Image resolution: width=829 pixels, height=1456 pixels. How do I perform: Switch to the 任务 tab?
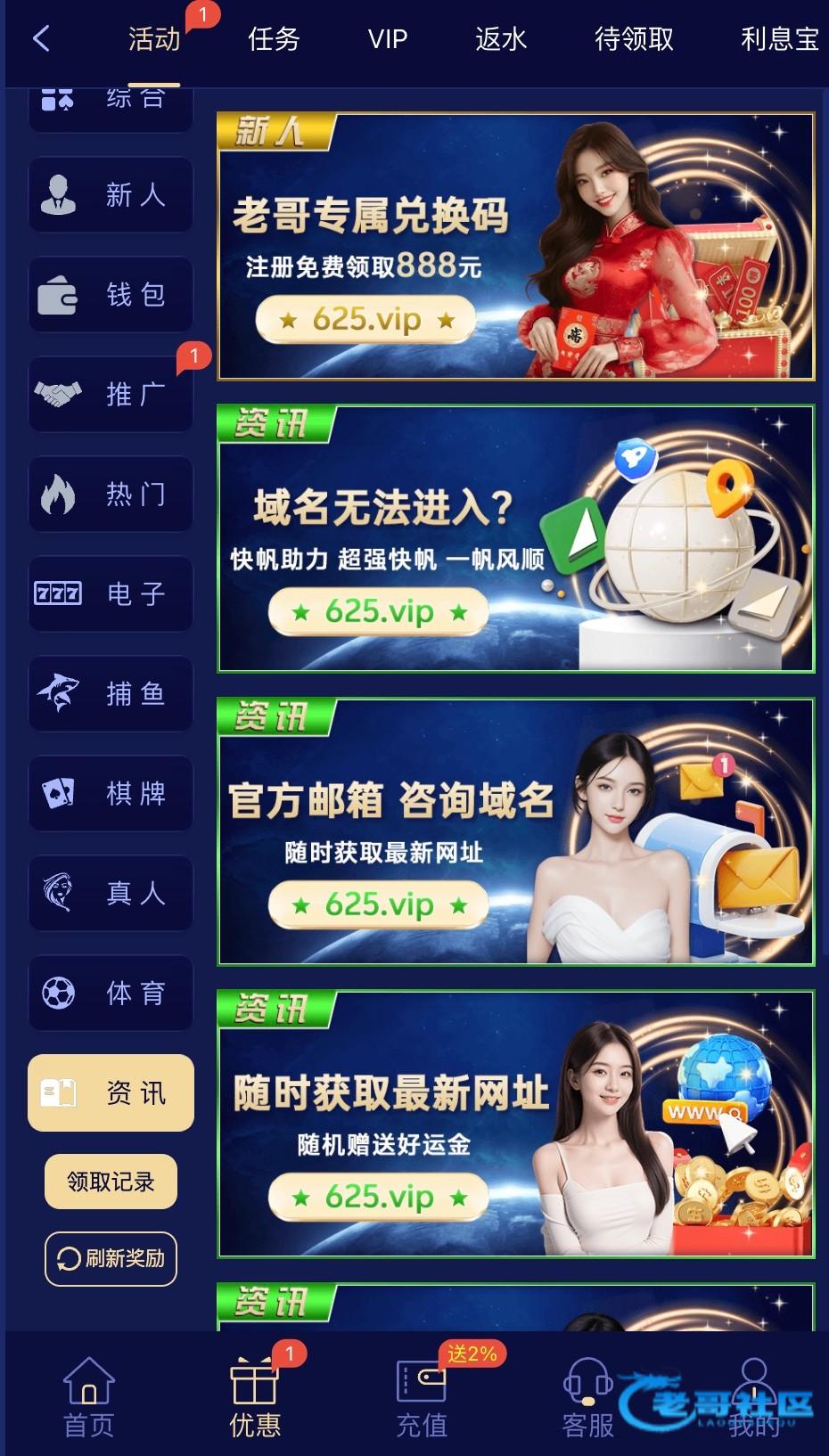274,38
